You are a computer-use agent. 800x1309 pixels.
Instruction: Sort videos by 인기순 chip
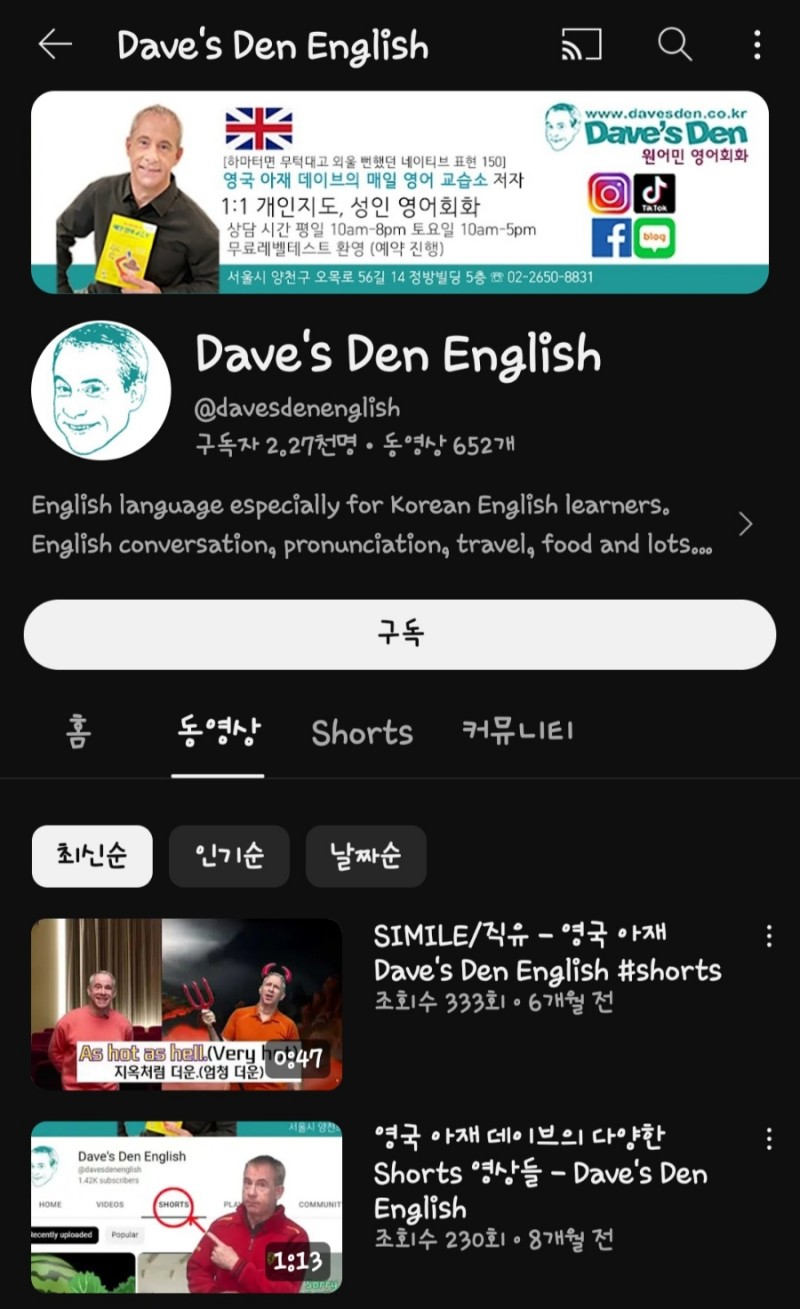point(229,856)
